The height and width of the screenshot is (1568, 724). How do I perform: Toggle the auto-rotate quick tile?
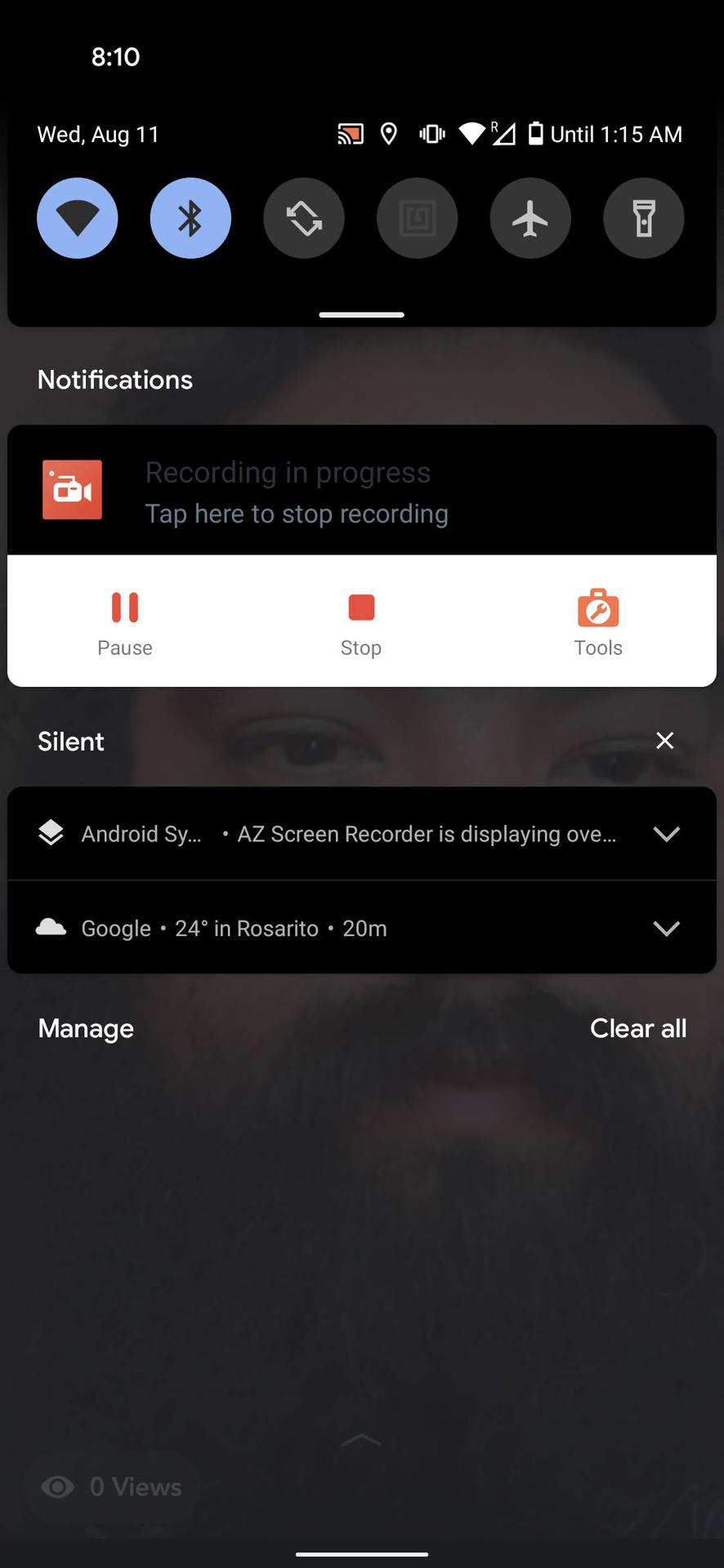point(304,218)
